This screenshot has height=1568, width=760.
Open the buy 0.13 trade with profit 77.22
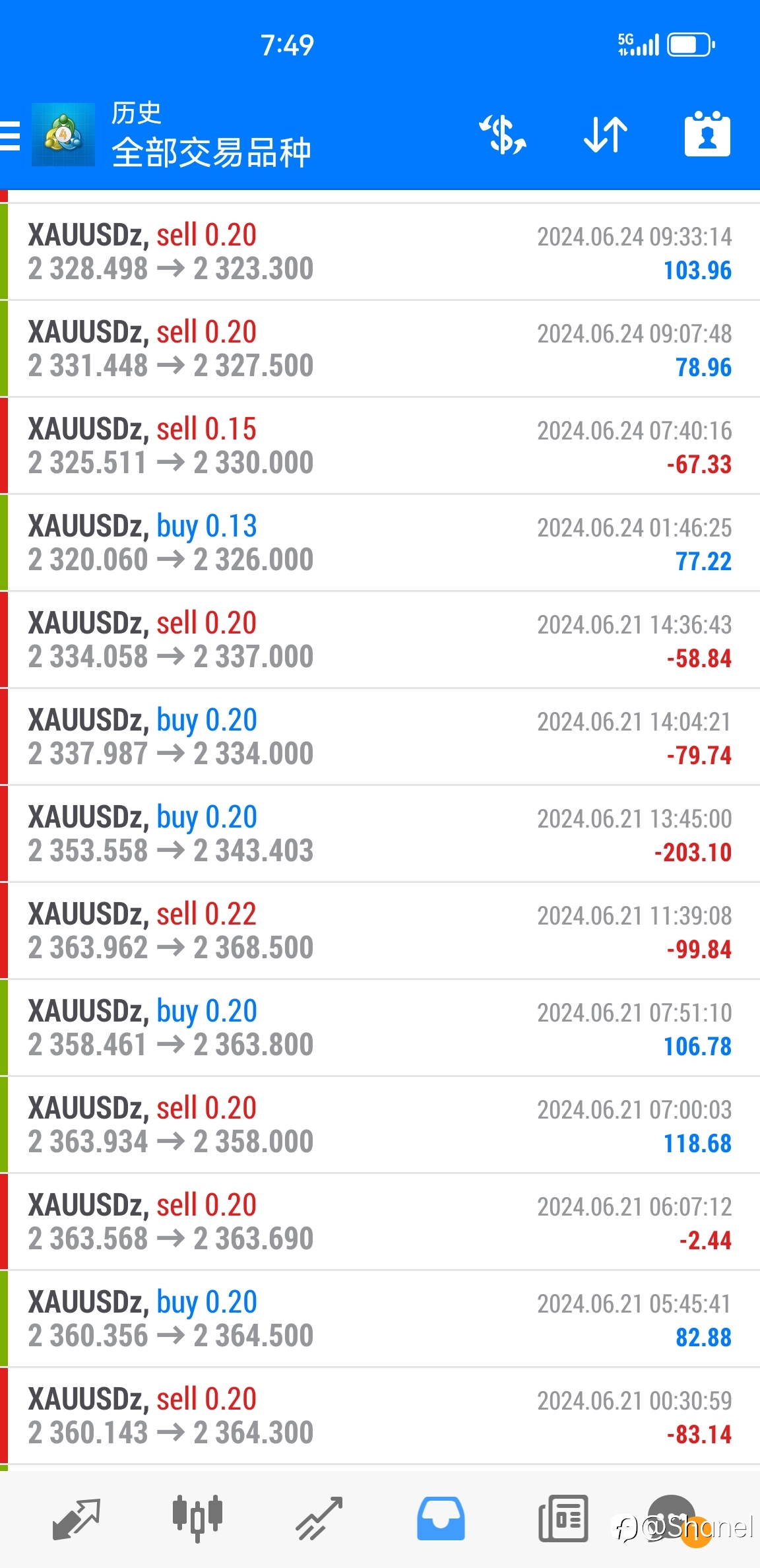pos(380,543)
